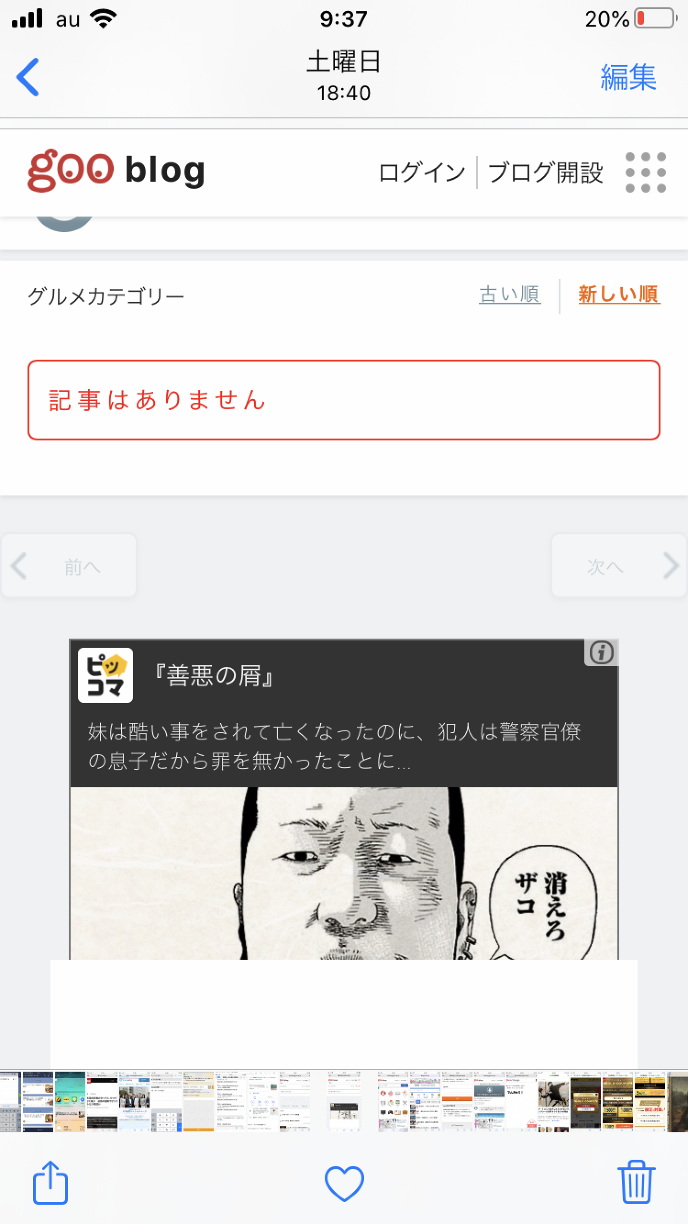688x1224 pixels.
Task: Go back to the photo library
Action: (29, 77)
